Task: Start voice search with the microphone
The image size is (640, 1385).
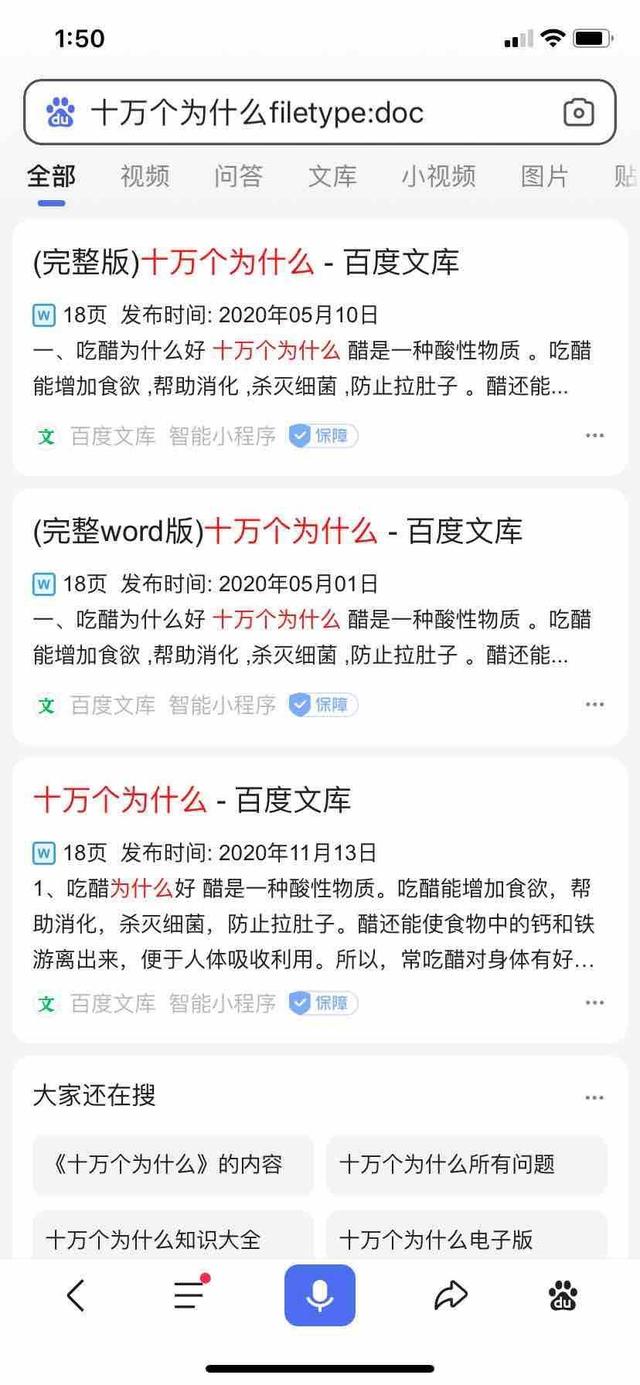Action: pos(320,1296)
